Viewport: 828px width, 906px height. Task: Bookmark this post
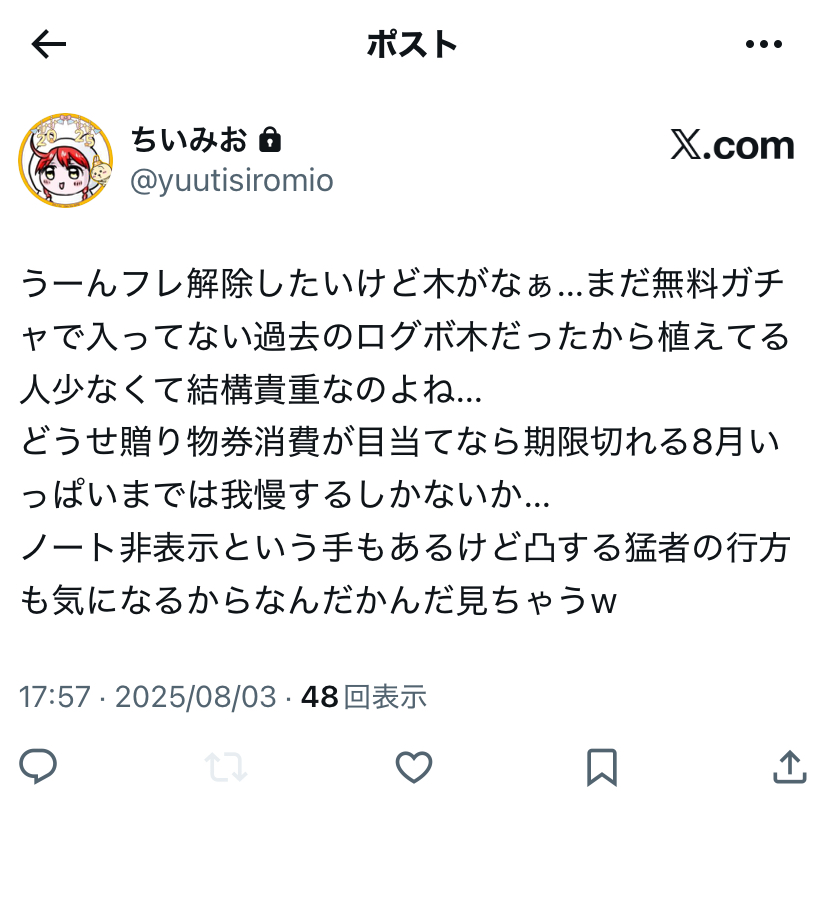pos(601,767)
